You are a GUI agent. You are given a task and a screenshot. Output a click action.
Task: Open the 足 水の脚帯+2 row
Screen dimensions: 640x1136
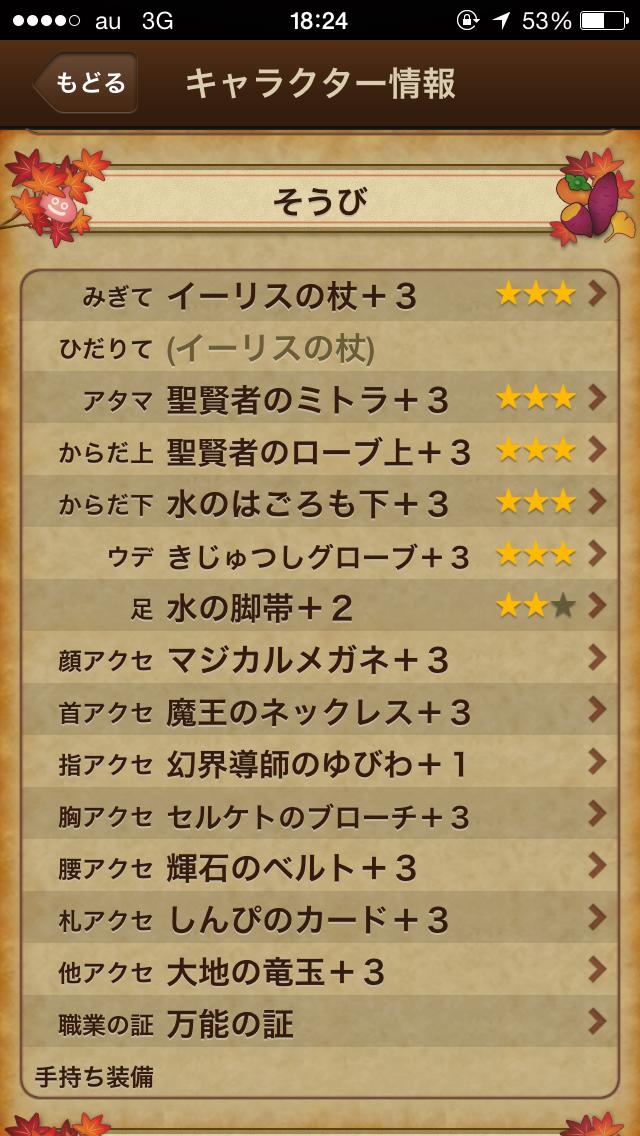click(320, 607)
